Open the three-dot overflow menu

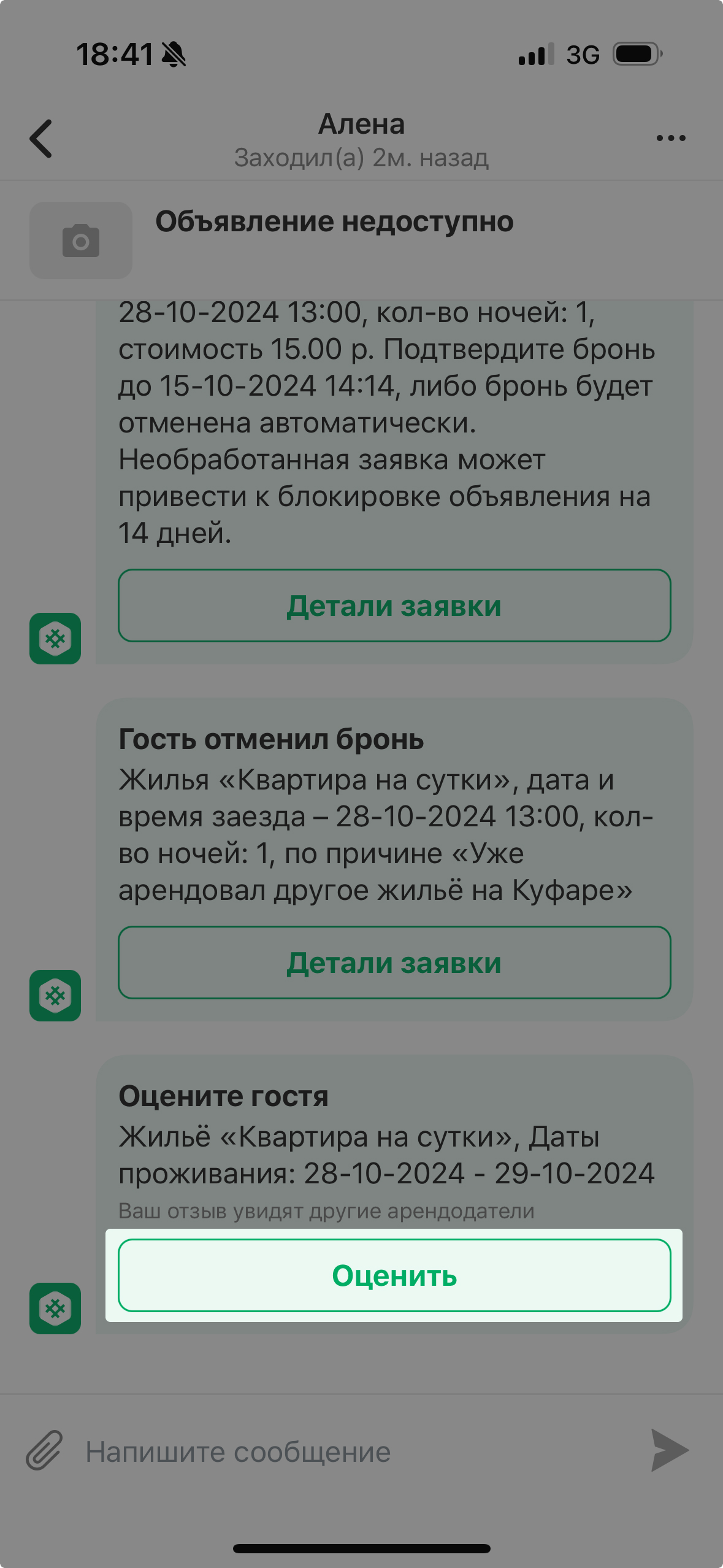tap(670, 139)
